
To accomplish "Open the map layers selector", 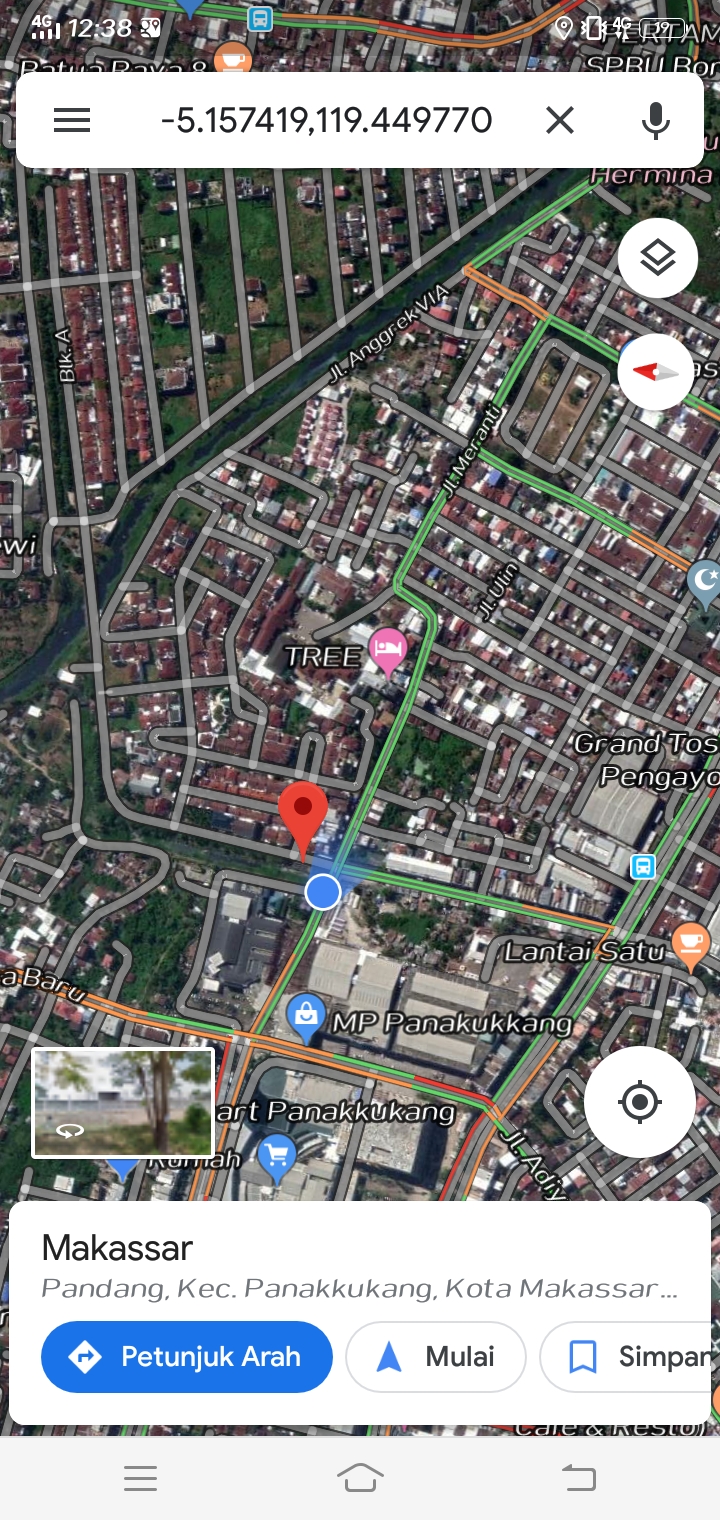I will tap(658, 258).
